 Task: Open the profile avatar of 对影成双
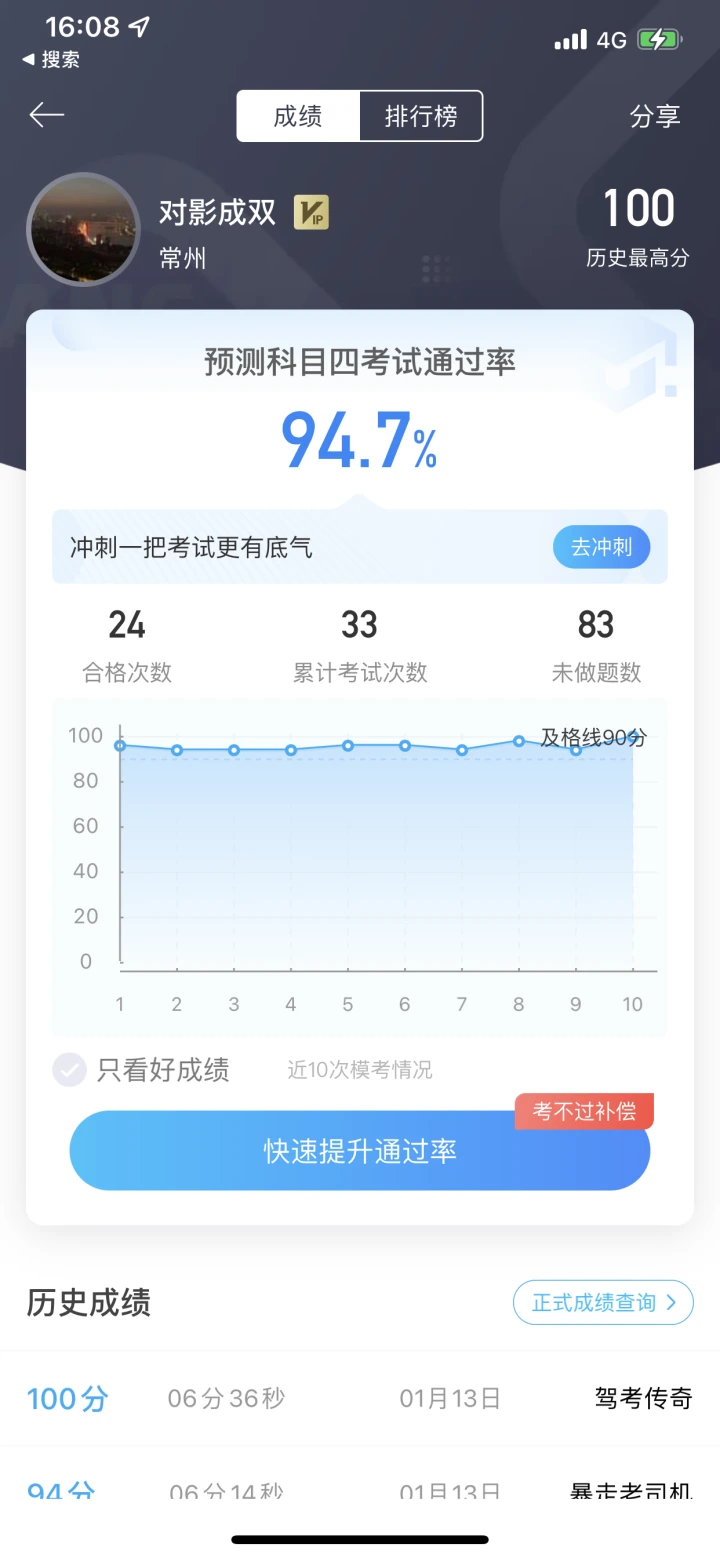pyautogui.click(x=83, y=230)
